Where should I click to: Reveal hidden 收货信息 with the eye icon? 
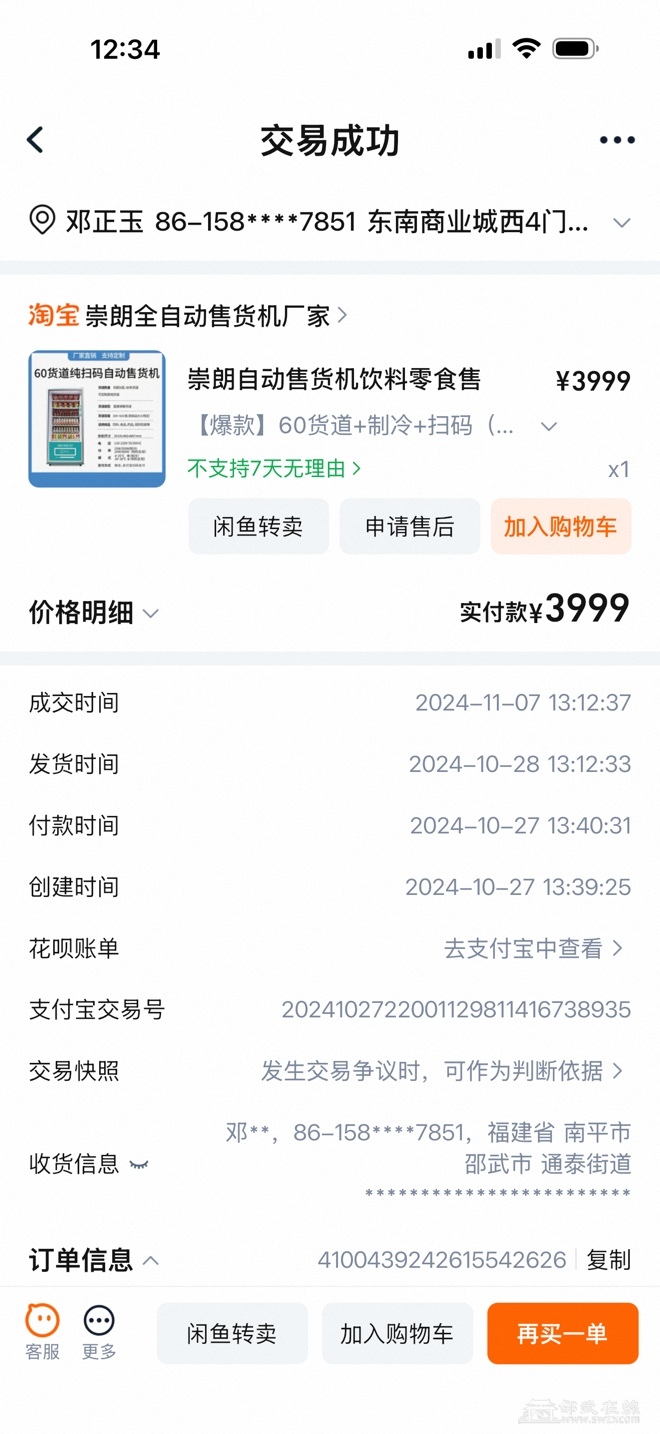(x=139, y=1164)
